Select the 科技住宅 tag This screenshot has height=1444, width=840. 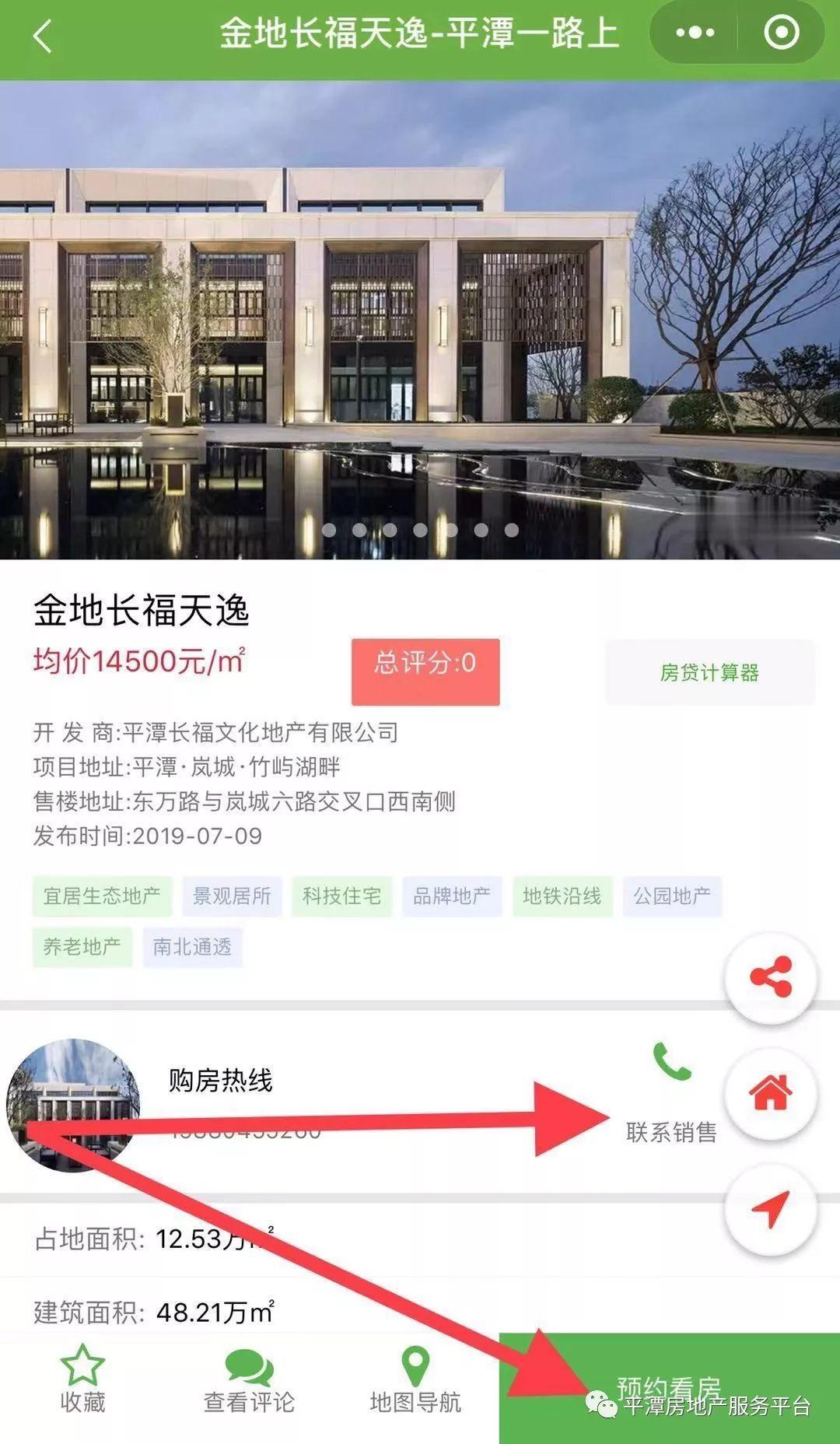coord(341,896)
